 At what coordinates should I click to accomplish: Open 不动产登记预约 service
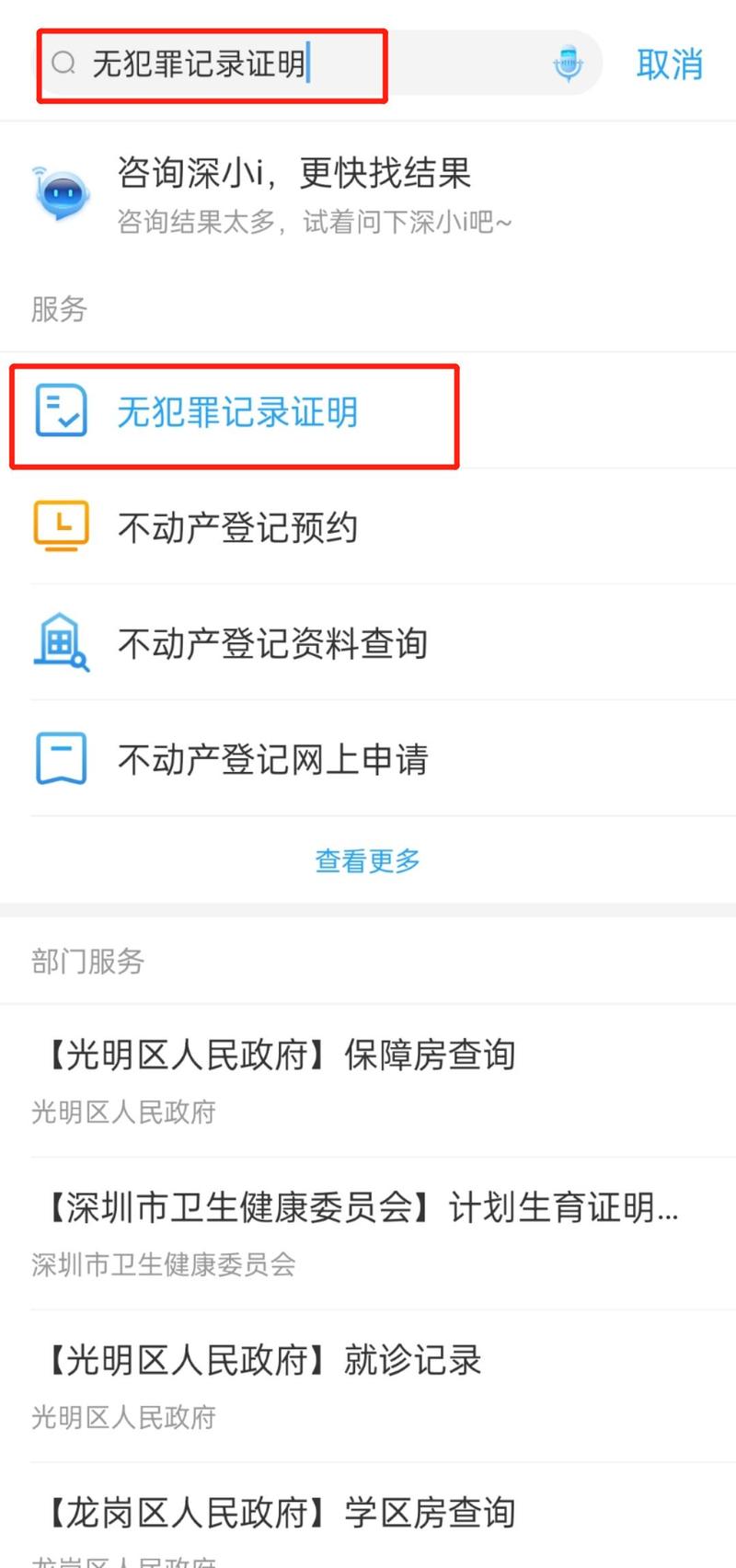pyautogui.click(x=237, y=527)
